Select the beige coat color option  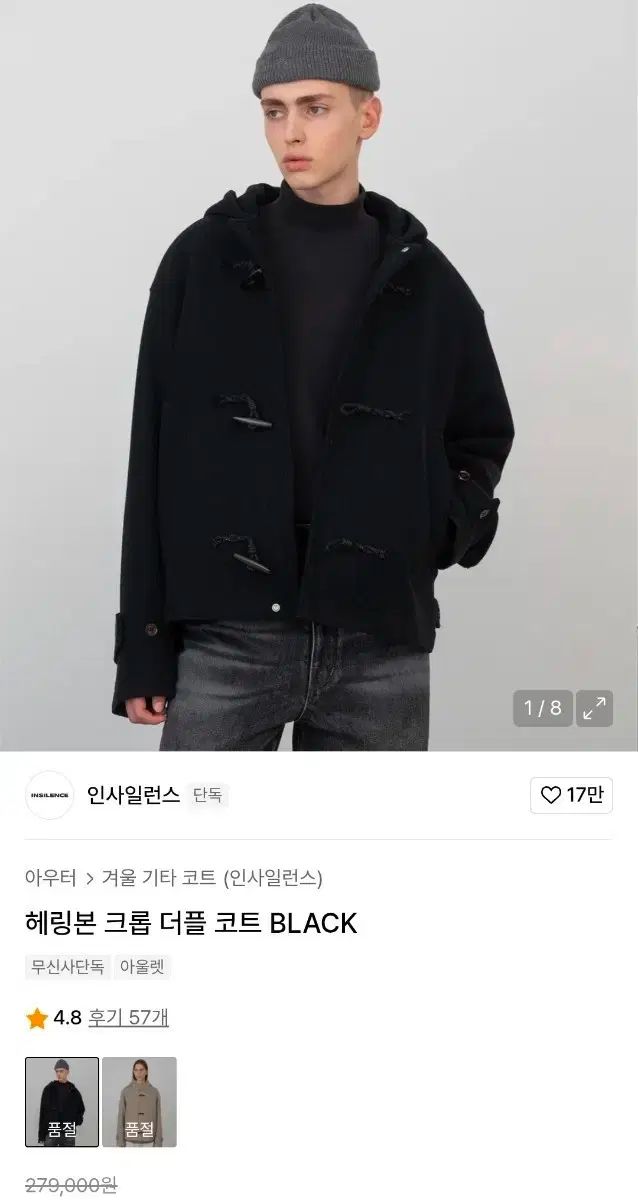(x=139, y=1101)
